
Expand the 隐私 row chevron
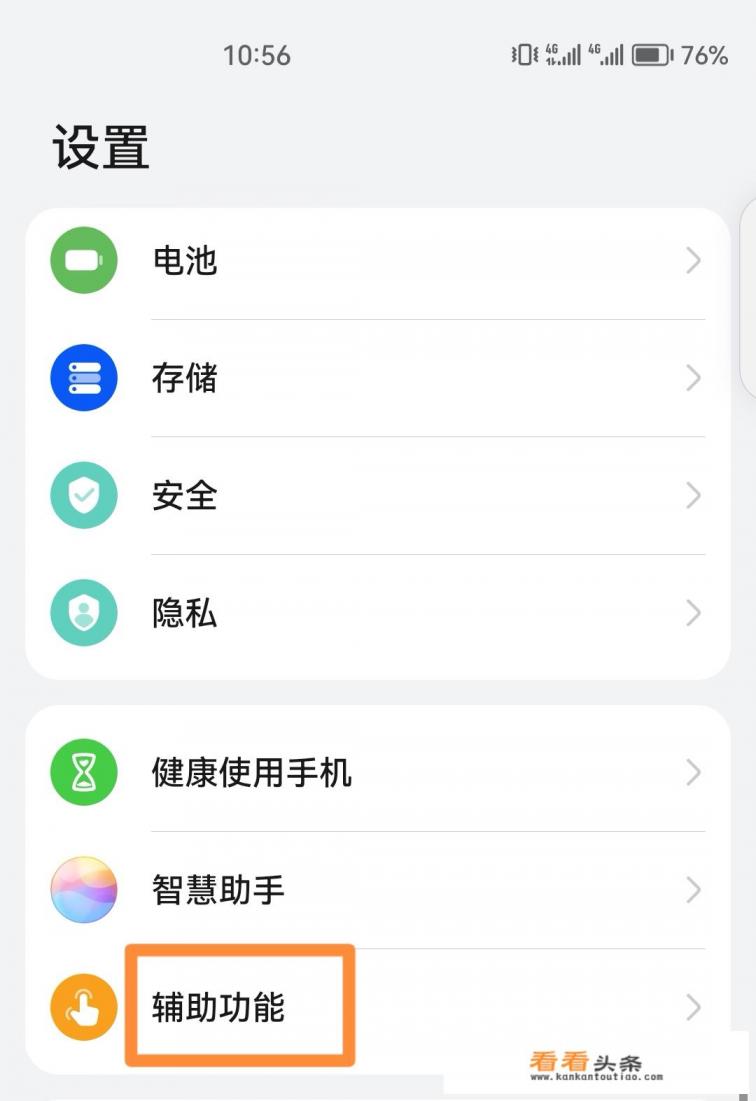pos(693,614)
